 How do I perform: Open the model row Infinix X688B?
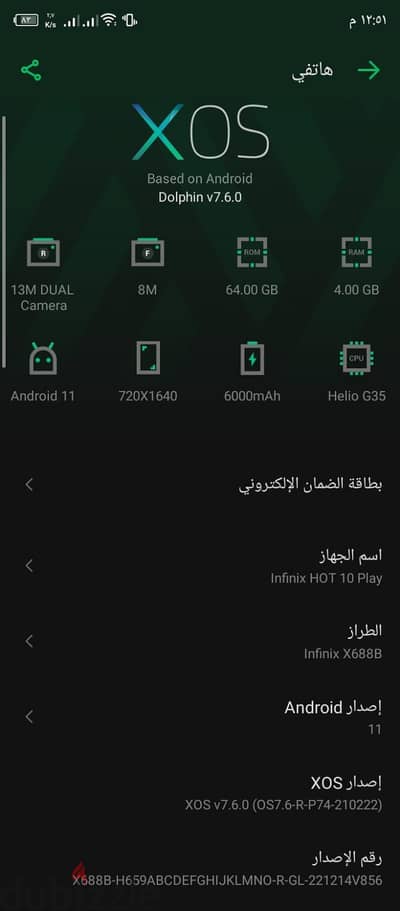200,641
